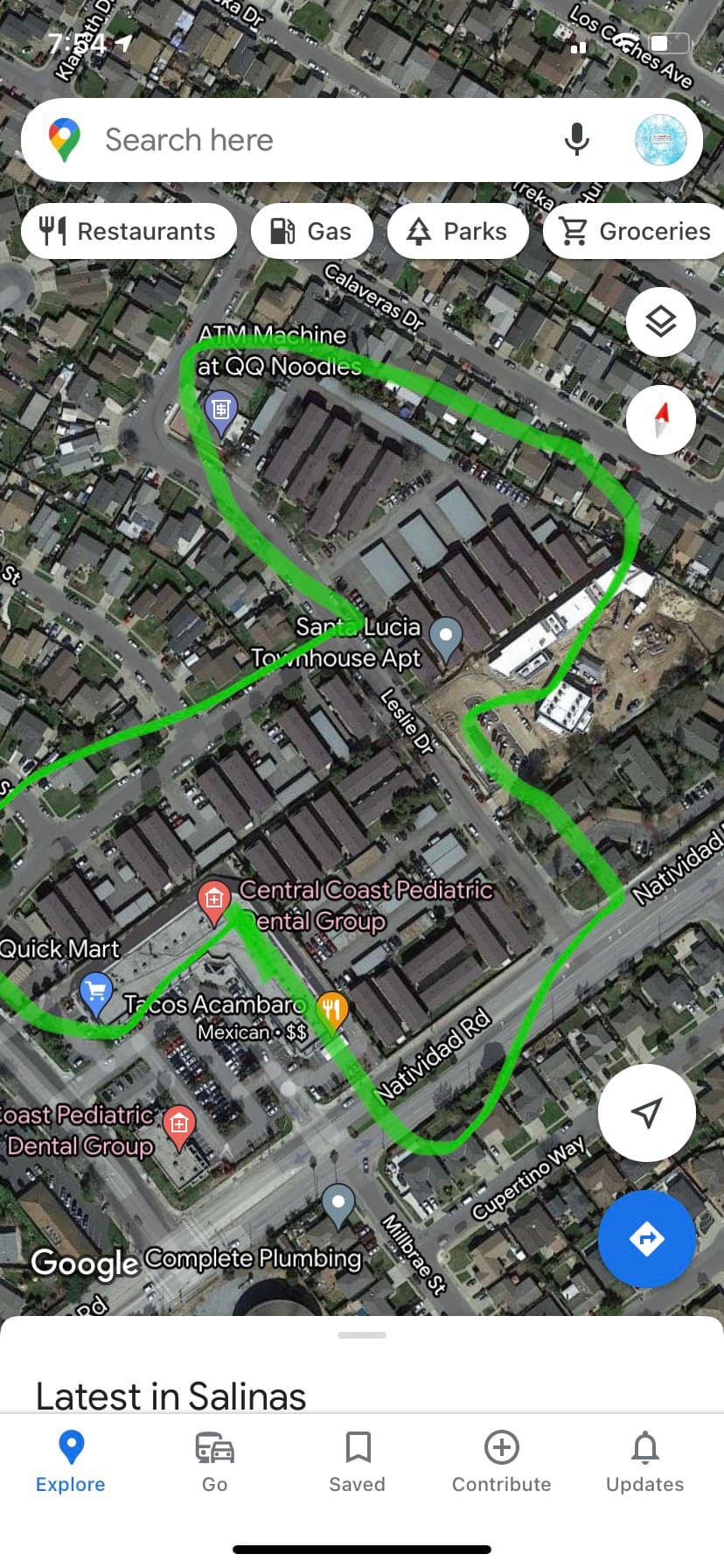Go to the Contribute tab
Viewport: 724px width, 1568px height.
[502, 1462]
